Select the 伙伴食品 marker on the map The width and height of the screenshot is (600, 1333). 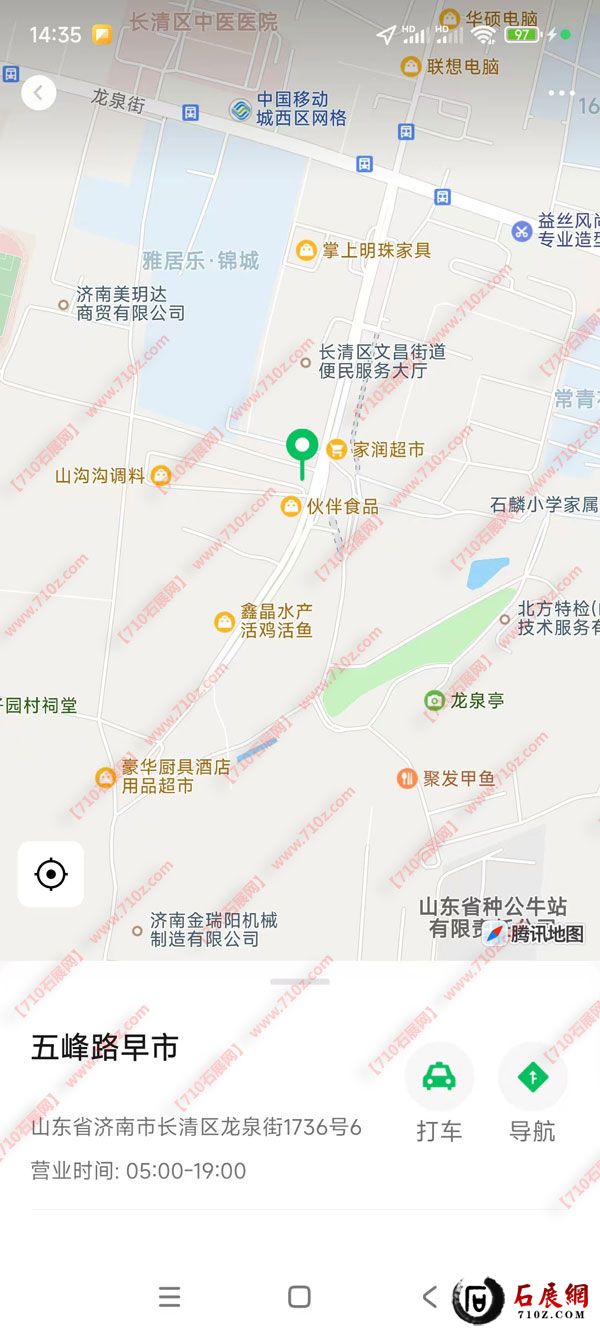[291, 507]
